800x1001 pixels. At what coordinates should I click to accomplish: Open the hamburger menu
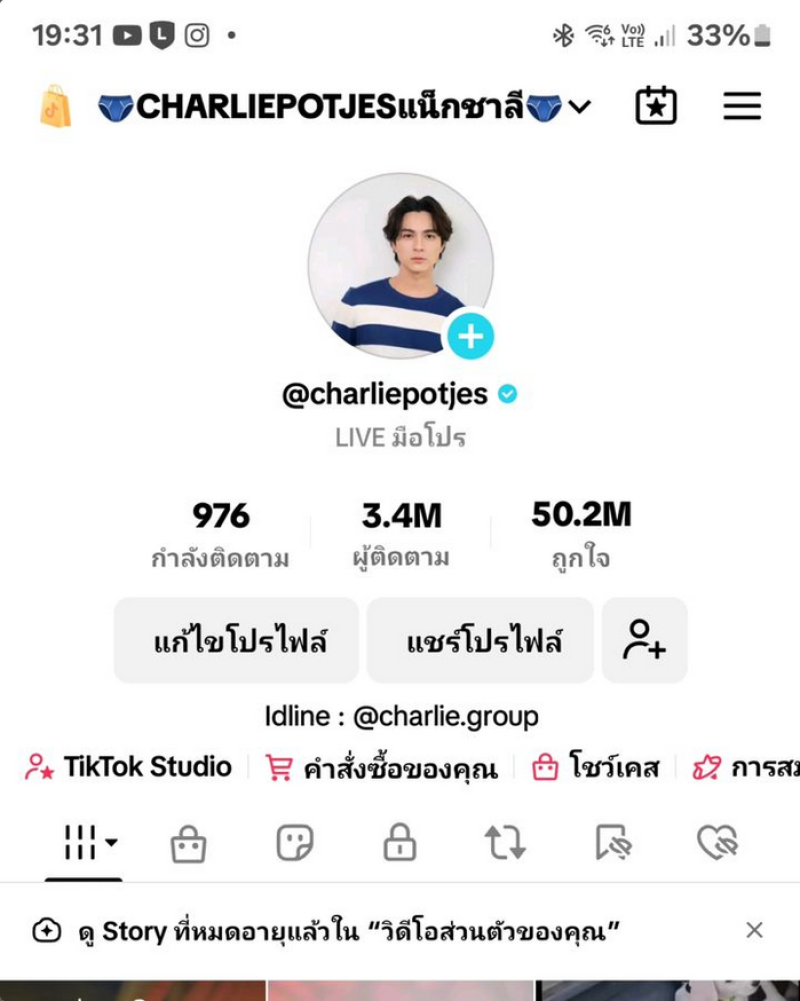pyautogui.click(x=742, y=106)
